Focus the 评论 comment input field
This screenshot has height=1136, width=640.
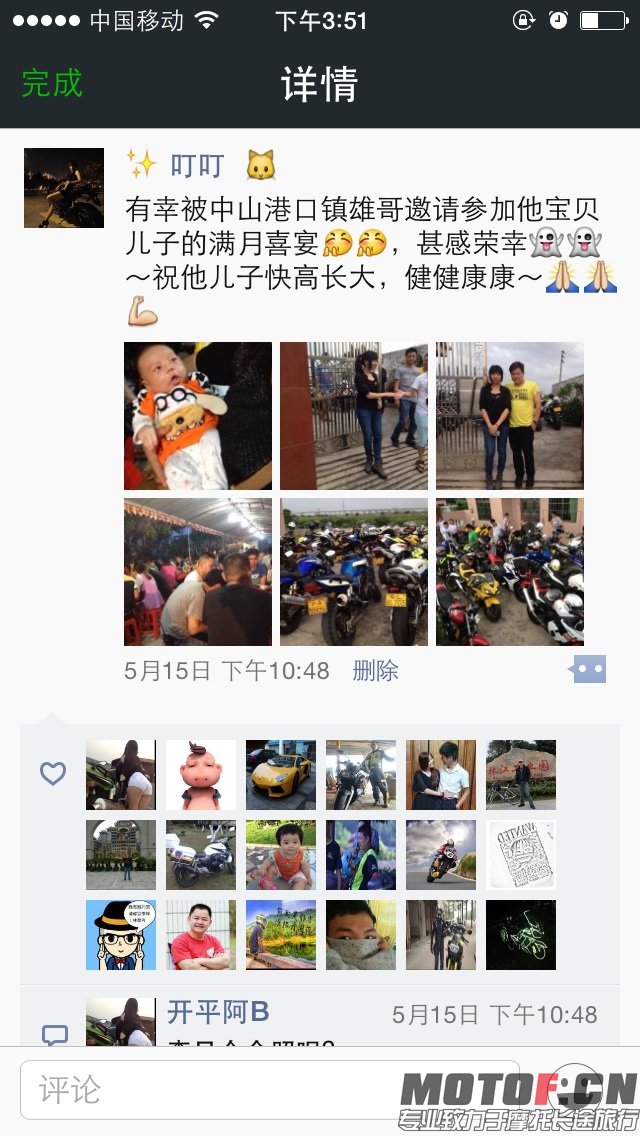[x=270, y=1089]
